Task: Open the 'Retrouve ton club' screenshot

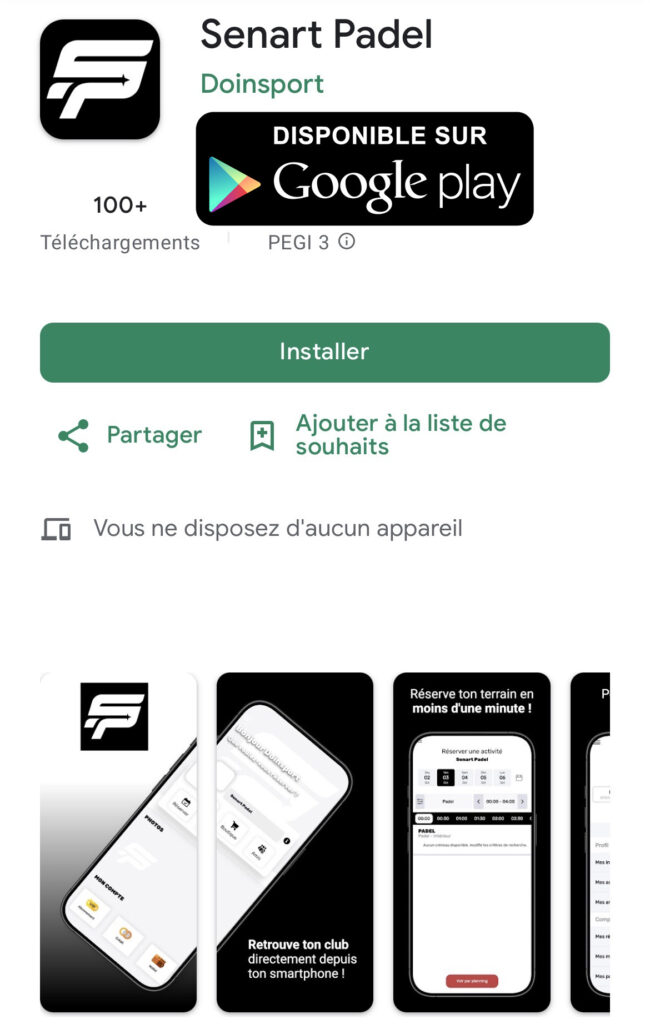Action: 295,841
